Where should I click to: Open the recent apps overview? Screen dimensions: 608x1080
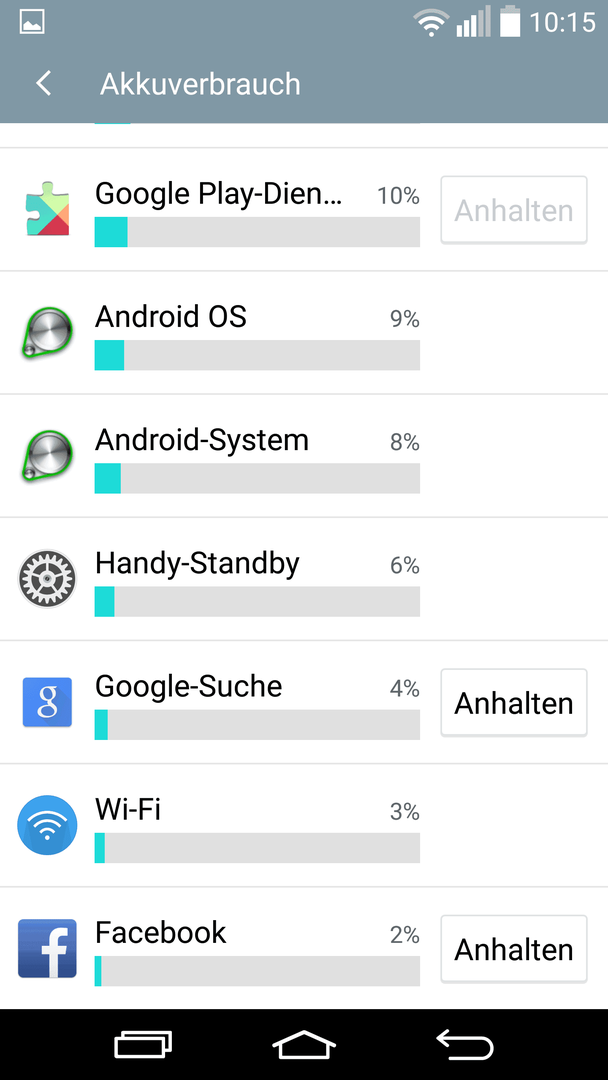[x=143, y=1045]
